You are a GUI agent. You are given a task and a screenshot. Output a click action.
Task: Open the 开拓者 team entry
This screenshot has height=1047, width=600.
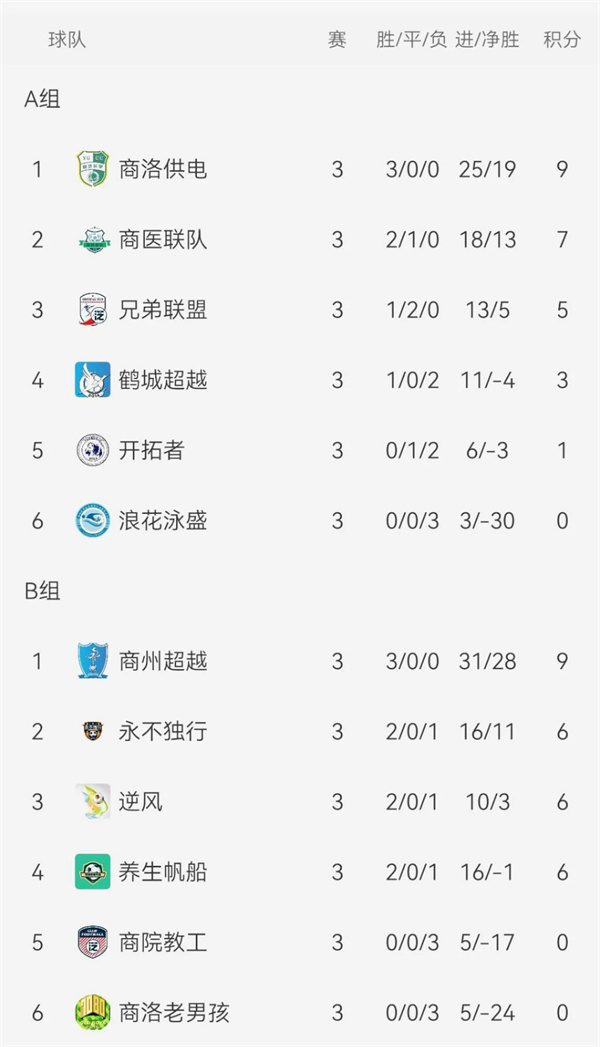(152, 450)
